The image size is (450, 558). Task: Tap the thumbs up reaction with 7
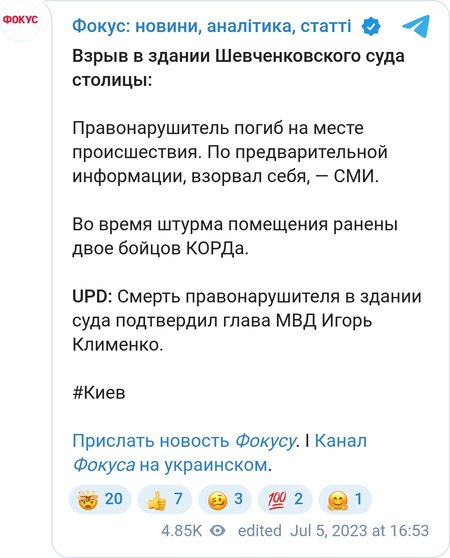[x=165, y=499]
